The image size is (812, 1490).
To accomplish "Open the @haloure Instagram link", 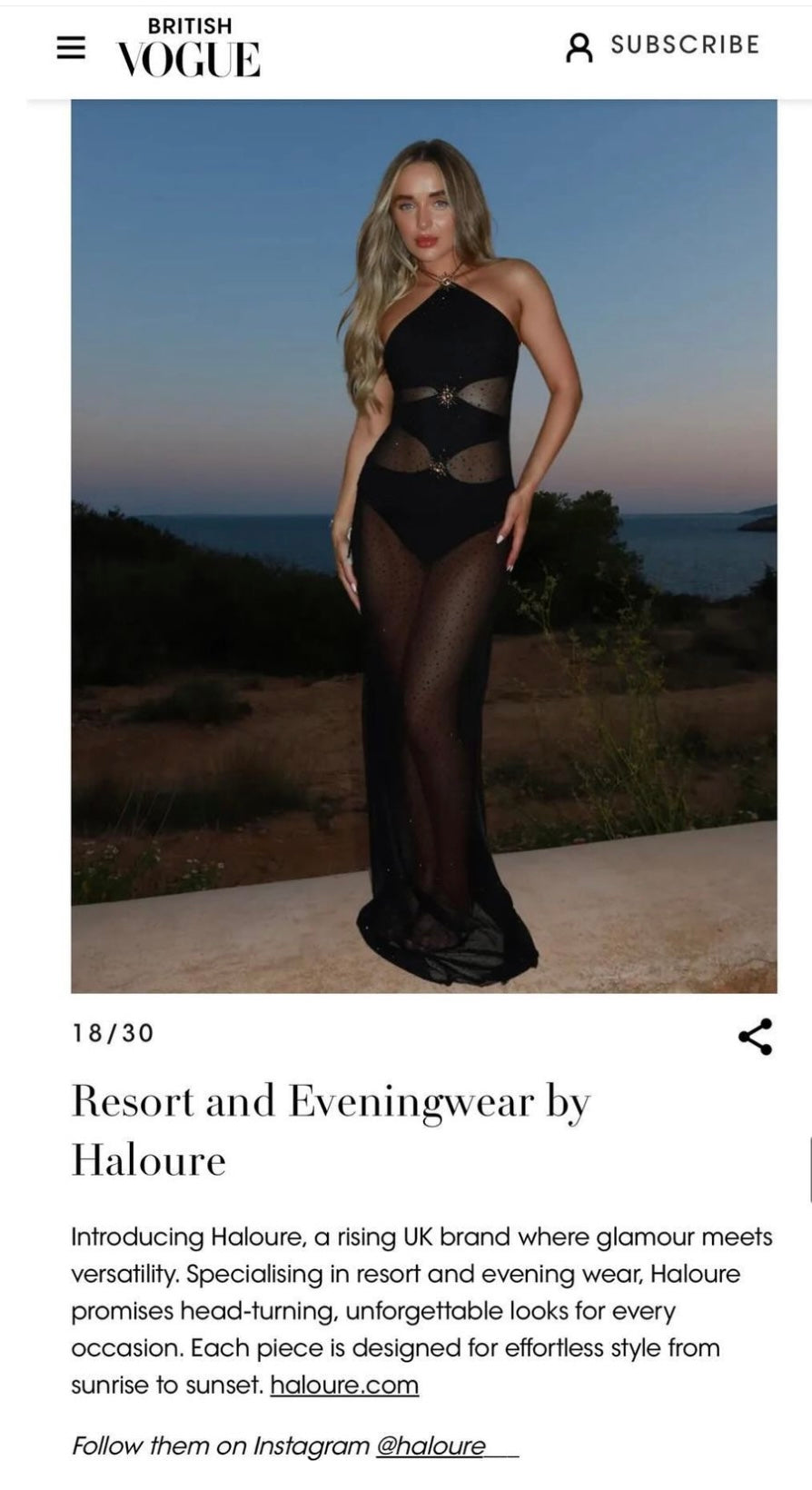I will (431, 1445).
